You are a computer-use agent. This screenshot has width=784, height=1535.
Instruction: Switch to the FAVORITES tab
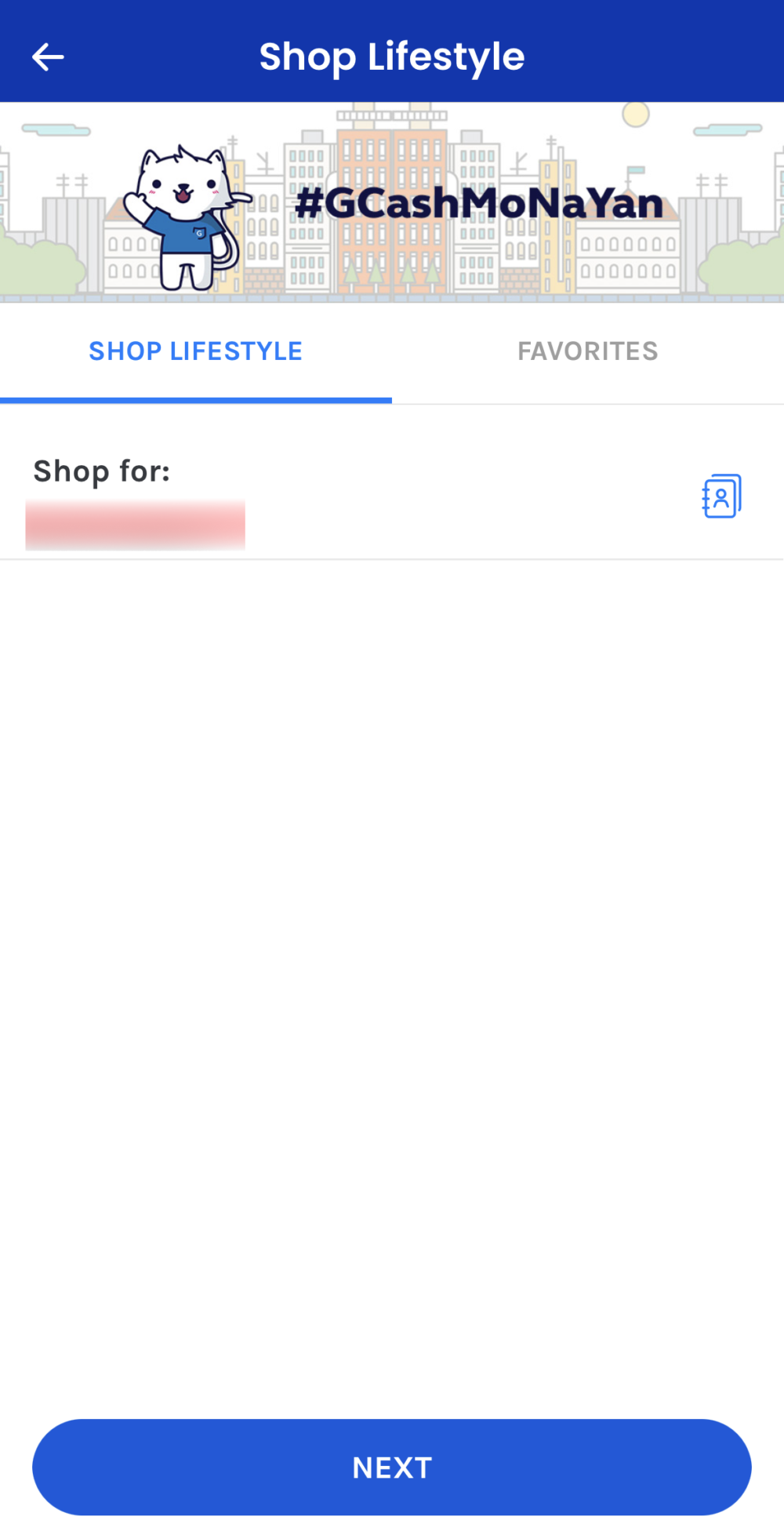click(588, 351)
